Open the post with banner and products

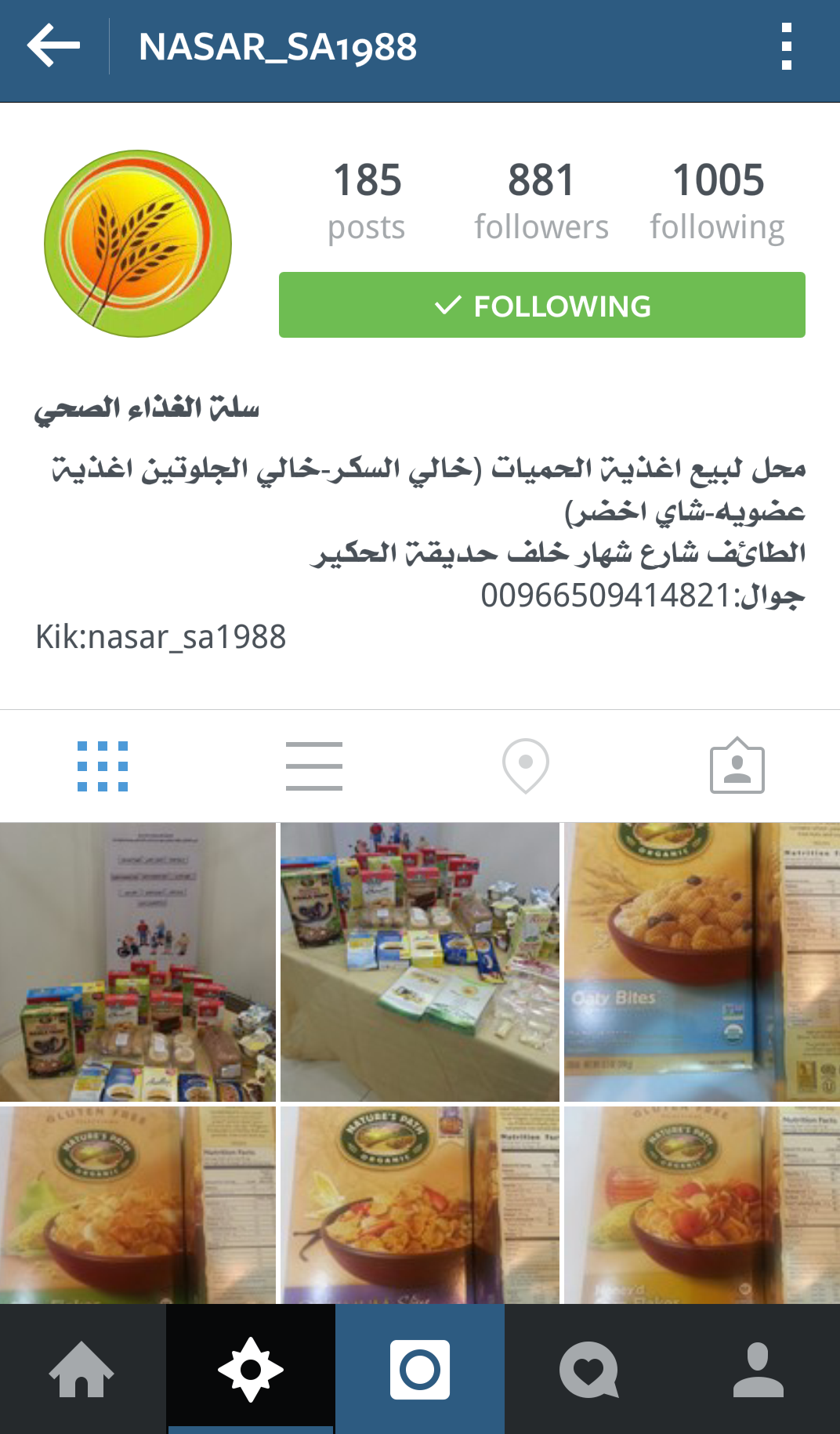[138, 962]
